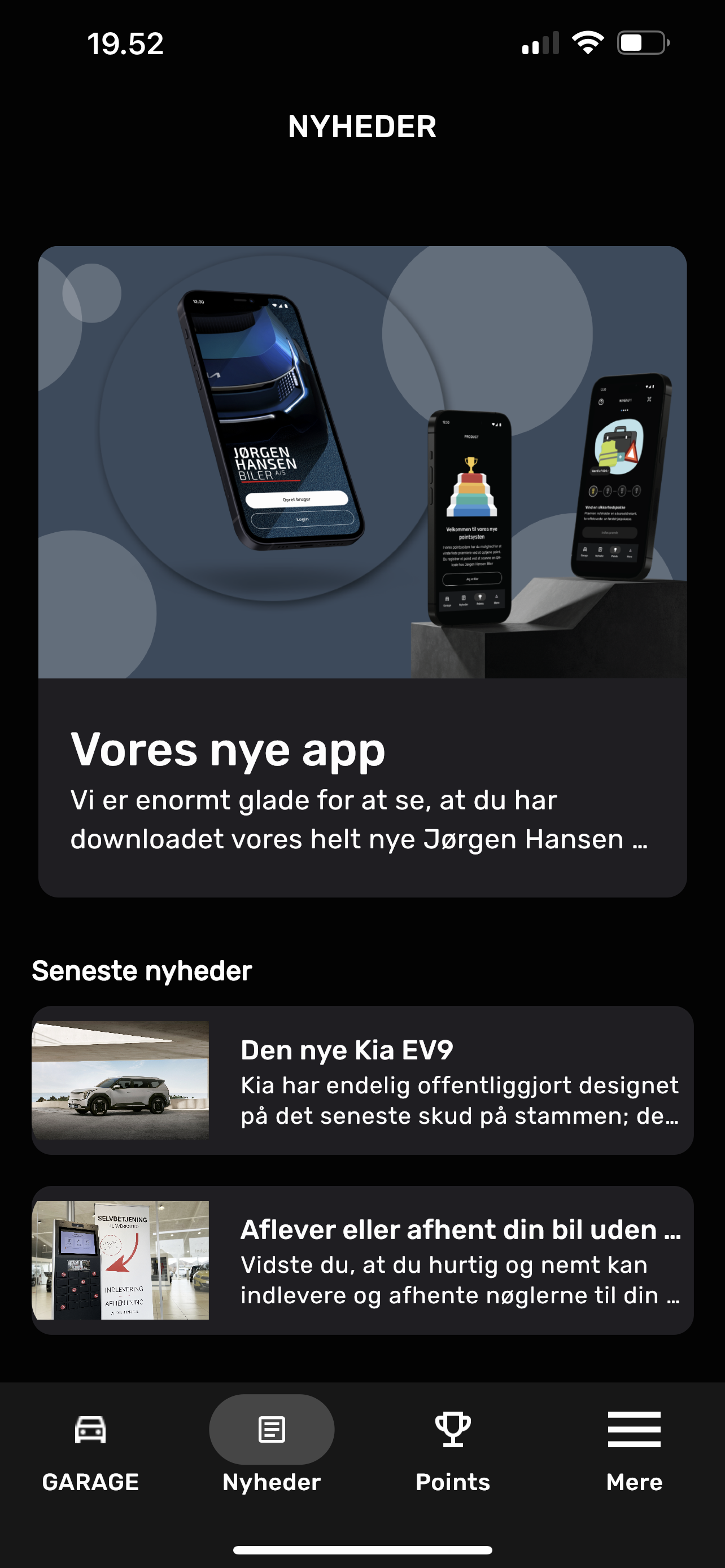Switch to the GARAGE tab
This screenshot has width=725, height=1568.
click(x=90, y=1451)
